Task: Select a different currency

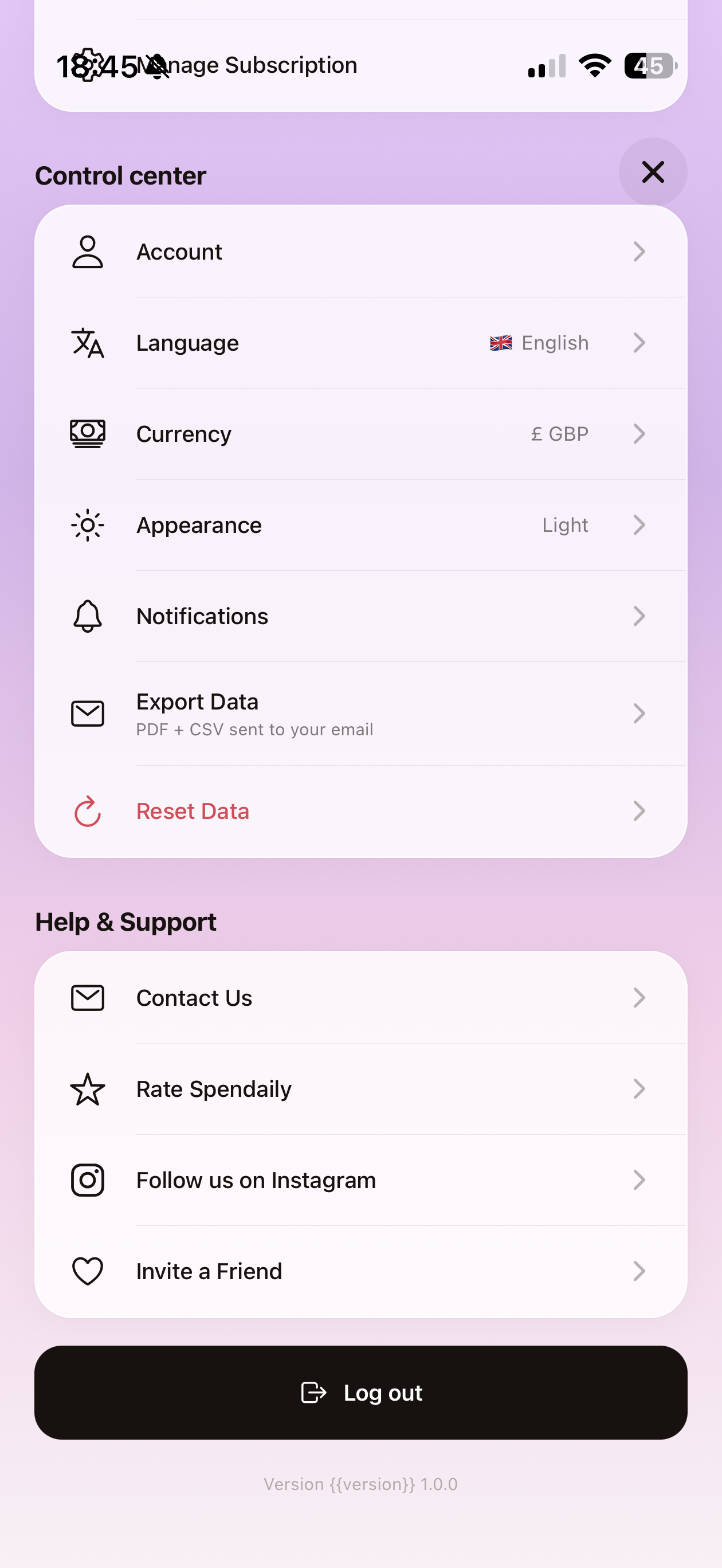Action: click(x=360, y=434)
